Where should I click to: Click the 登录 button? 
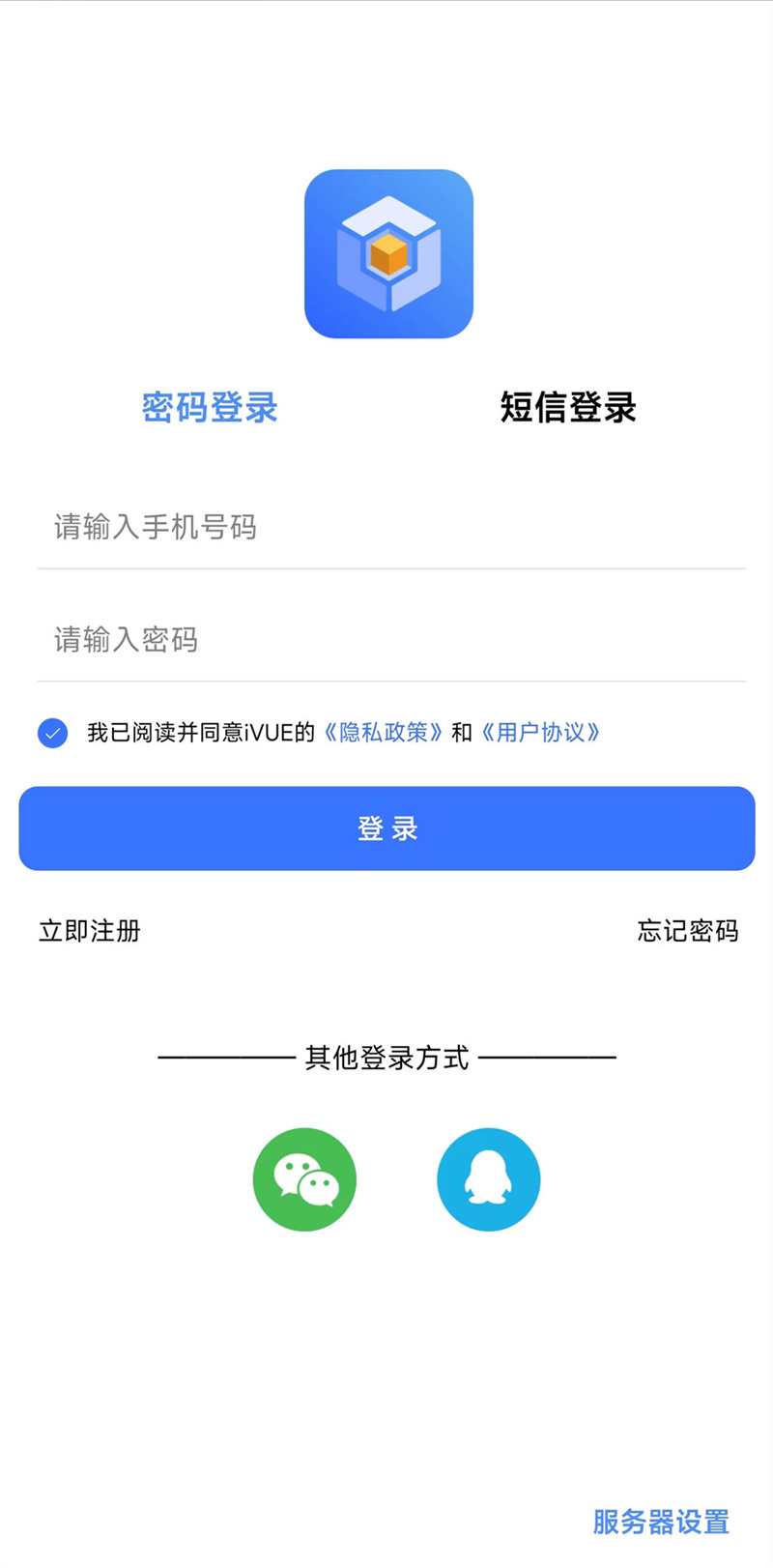pos(386,828)
